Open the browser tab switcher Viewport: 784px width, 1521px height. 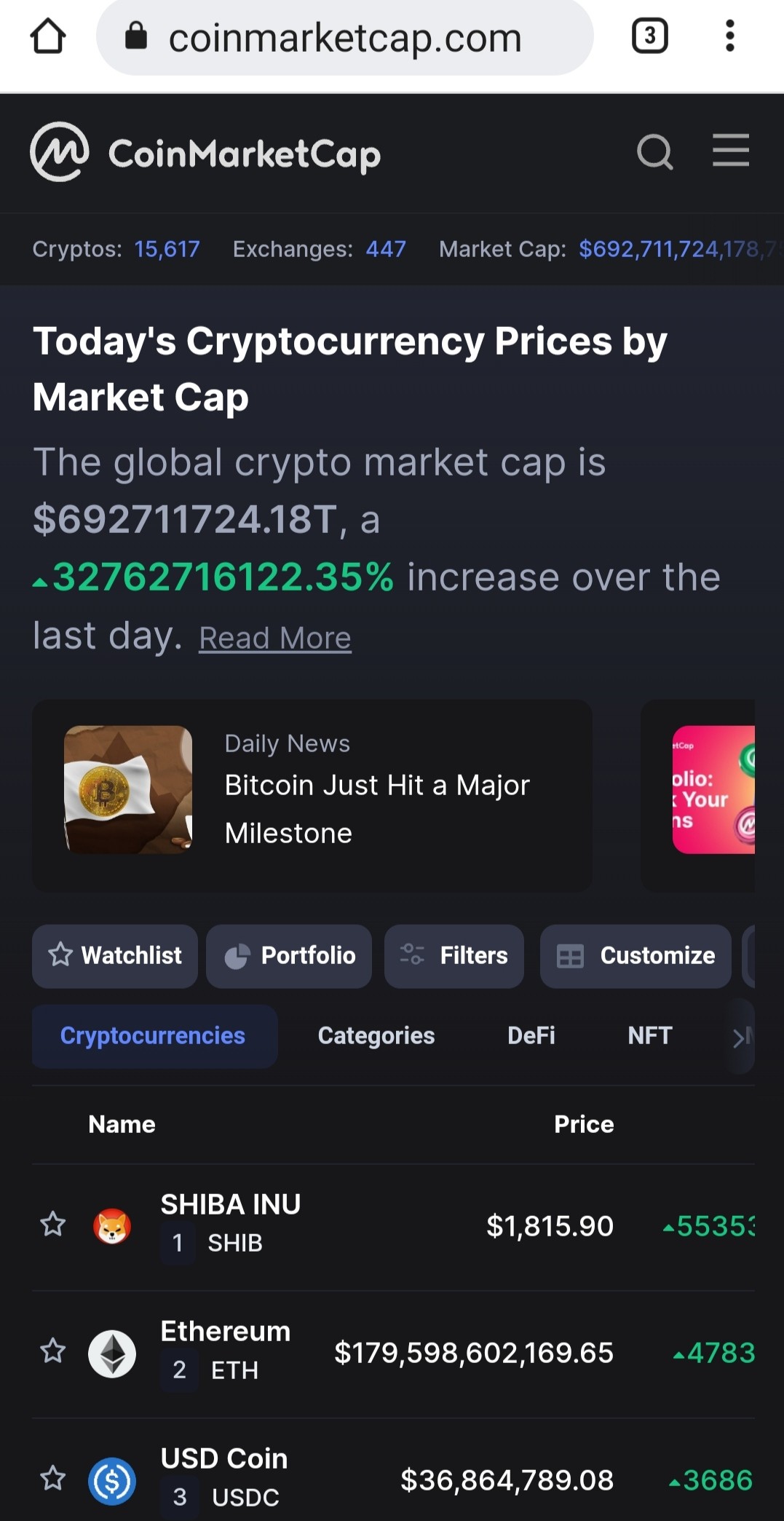tap(649, 36)
